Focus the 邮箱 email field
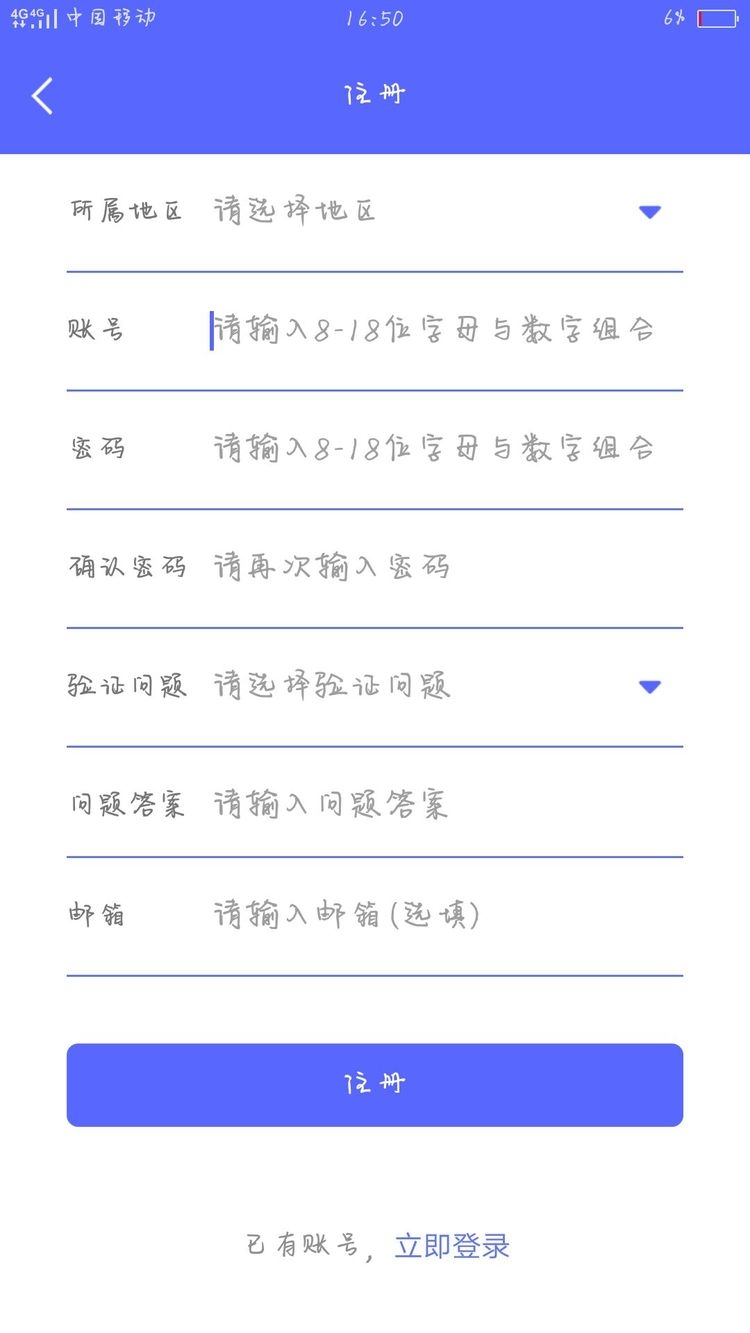 (x=444, y=914)
